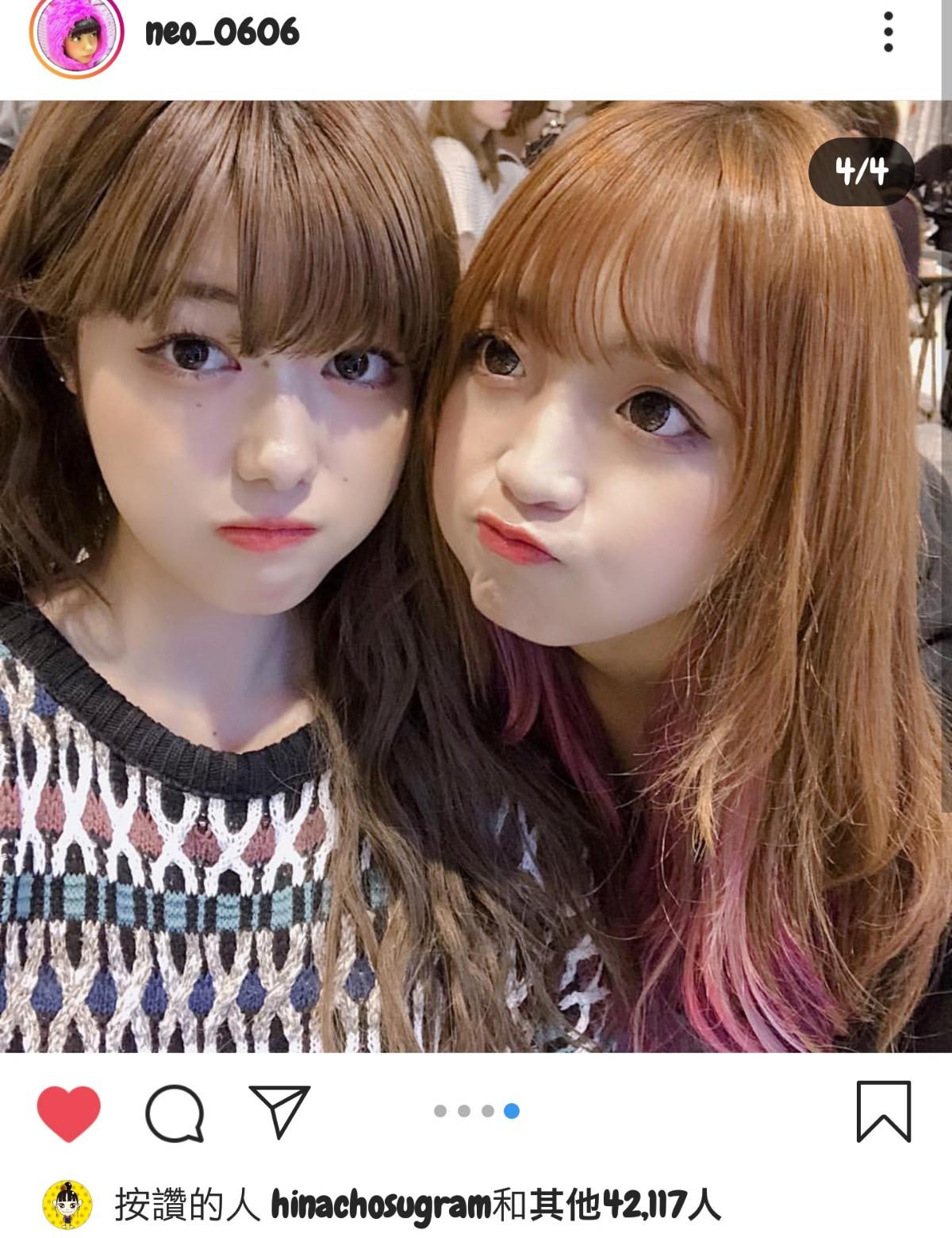The image size is (952, 1238).
Task: Open comments with the speech bubble icon
Action: point(175,1113)
